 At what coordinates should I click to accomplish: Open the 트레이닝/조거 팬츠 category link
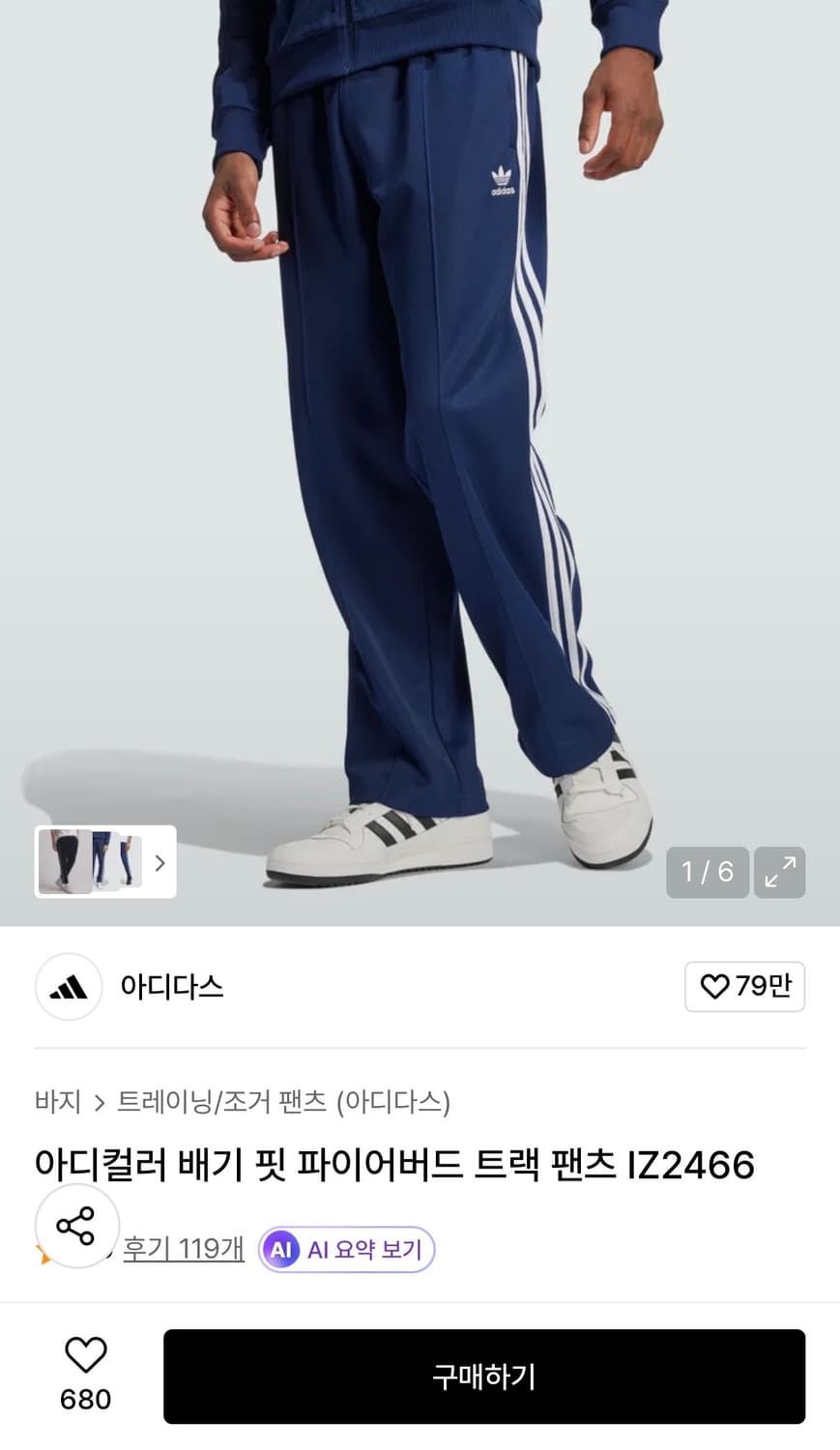222,1101
